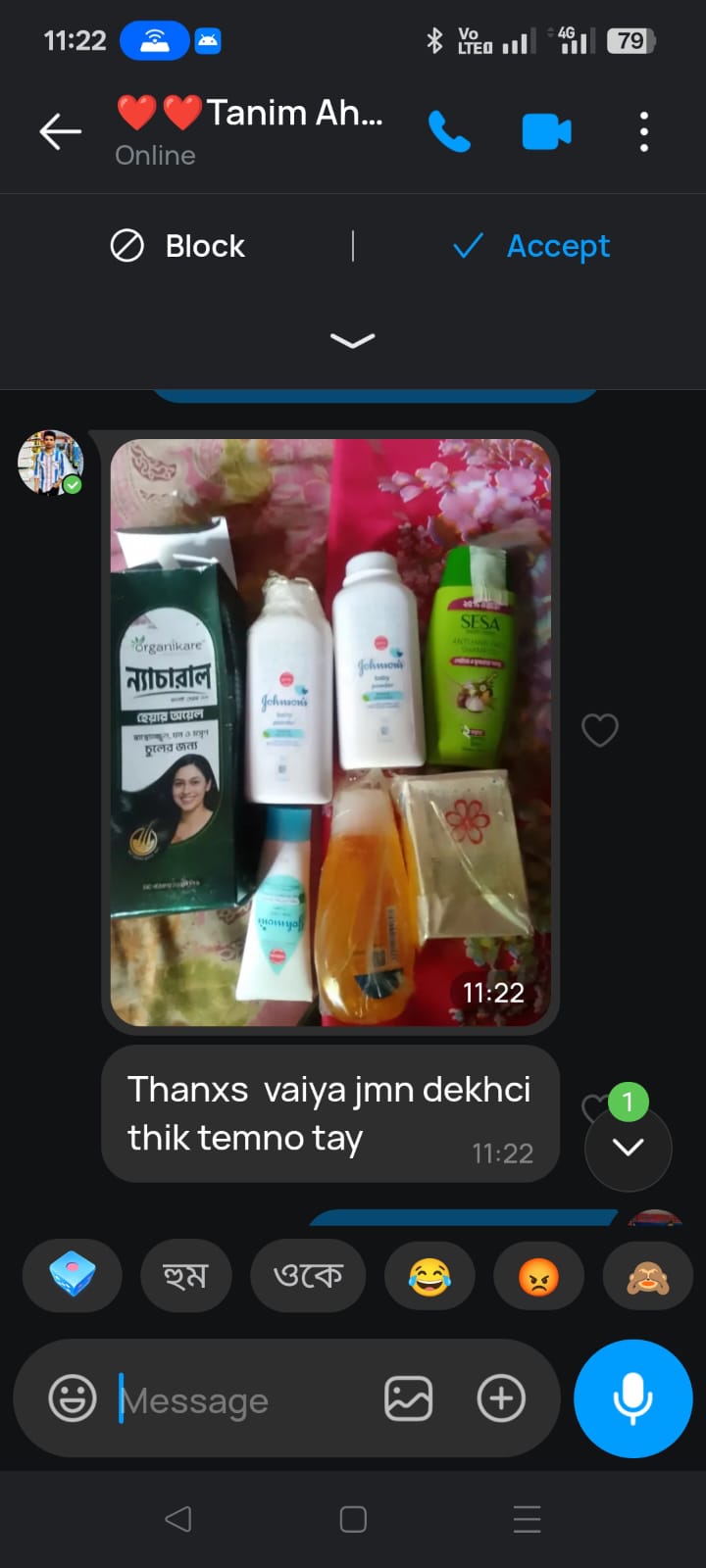This screenshot has width=706, height=1568.
Task: Attach a photo from the gallery
Action: [x=408, y=1398]
